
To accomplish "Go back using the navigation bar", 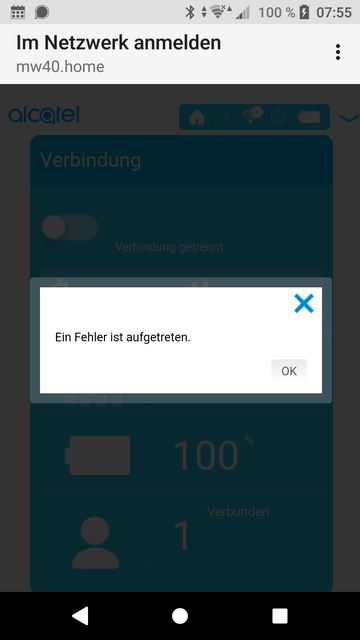I will (80, 616).
